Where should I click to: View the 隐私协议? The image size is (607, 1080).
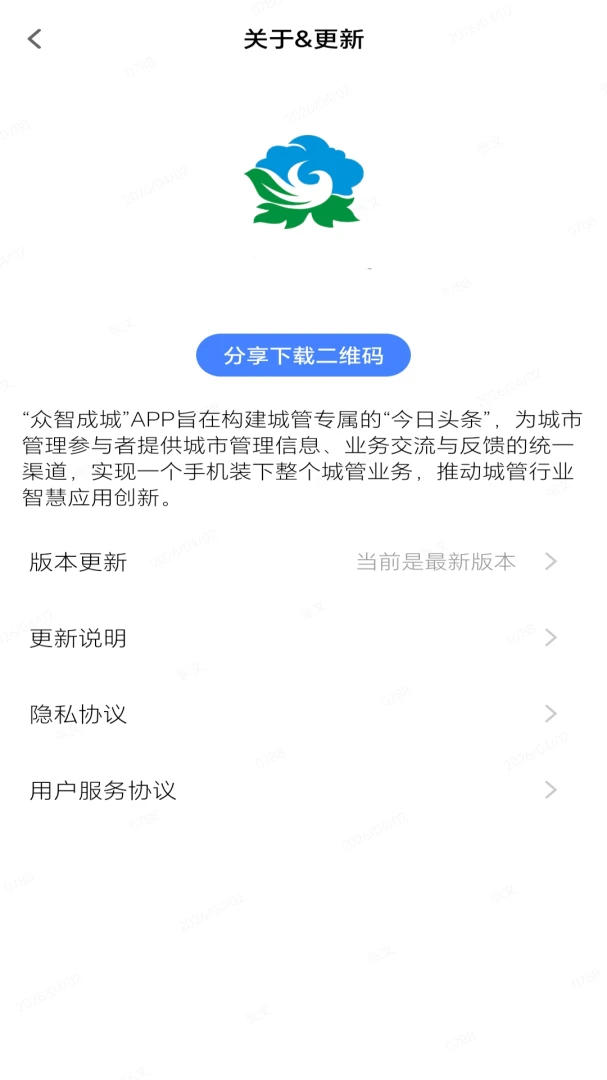[x=303, y=714]
